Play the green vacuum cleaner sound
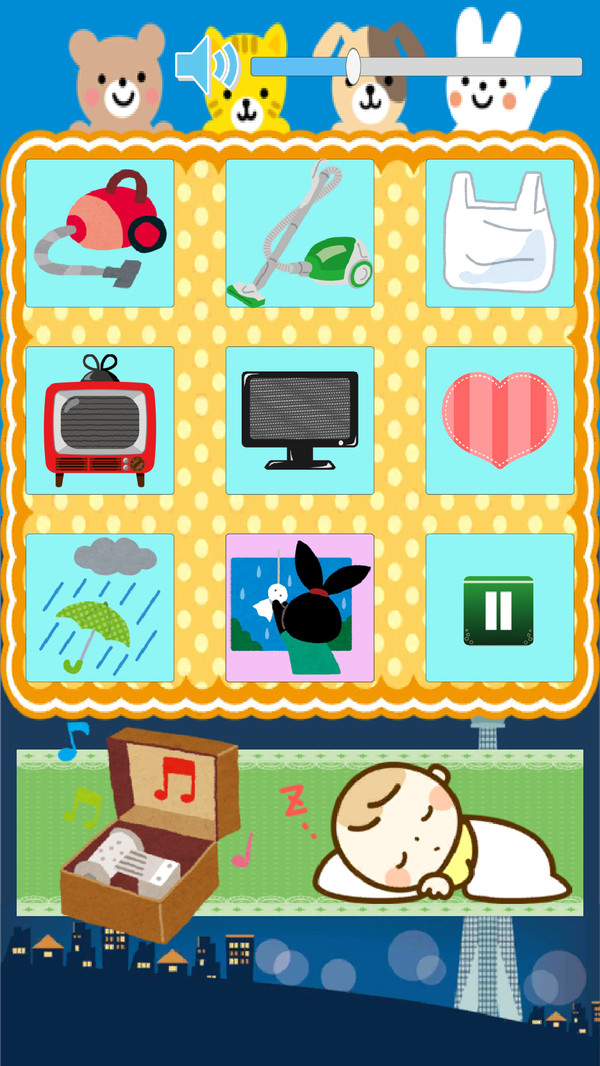The width and height of the screenshot is (600, 1066). coord(299,232)
